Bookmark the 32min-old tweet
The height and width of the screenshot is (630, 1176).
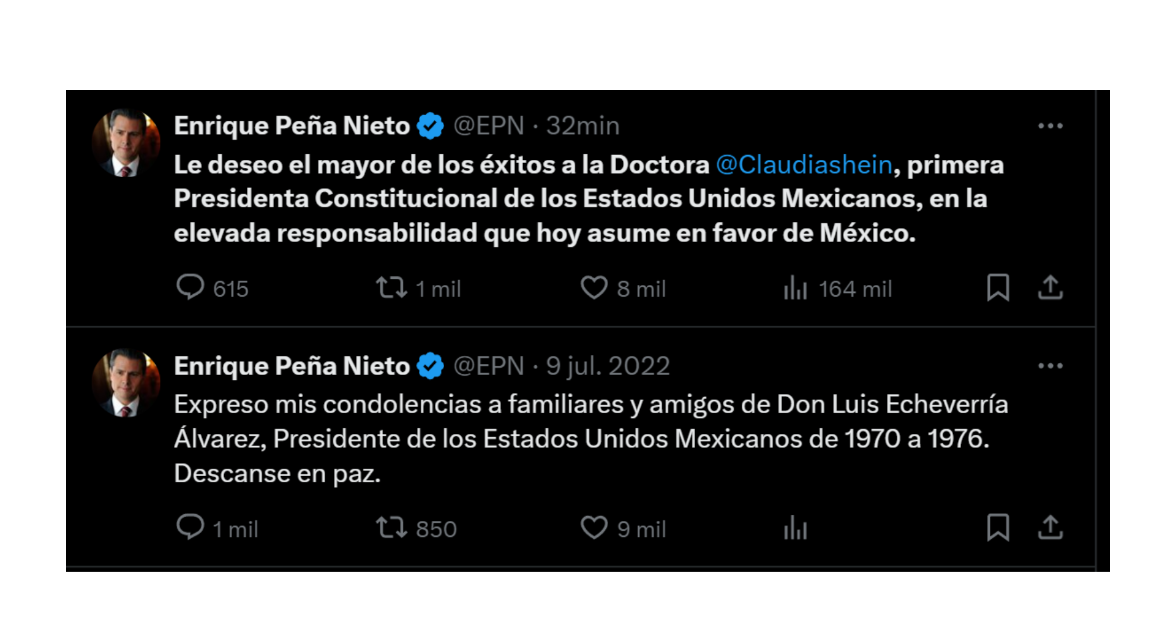coord(997,288)
